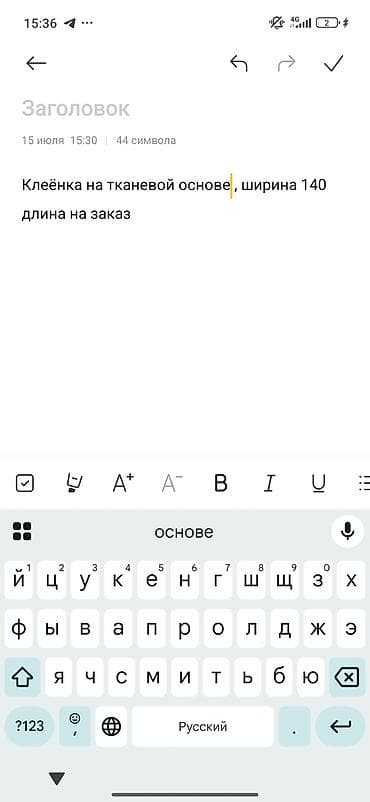370x802 pixels.
Task: Apply bold formatting
Action: 221,483
